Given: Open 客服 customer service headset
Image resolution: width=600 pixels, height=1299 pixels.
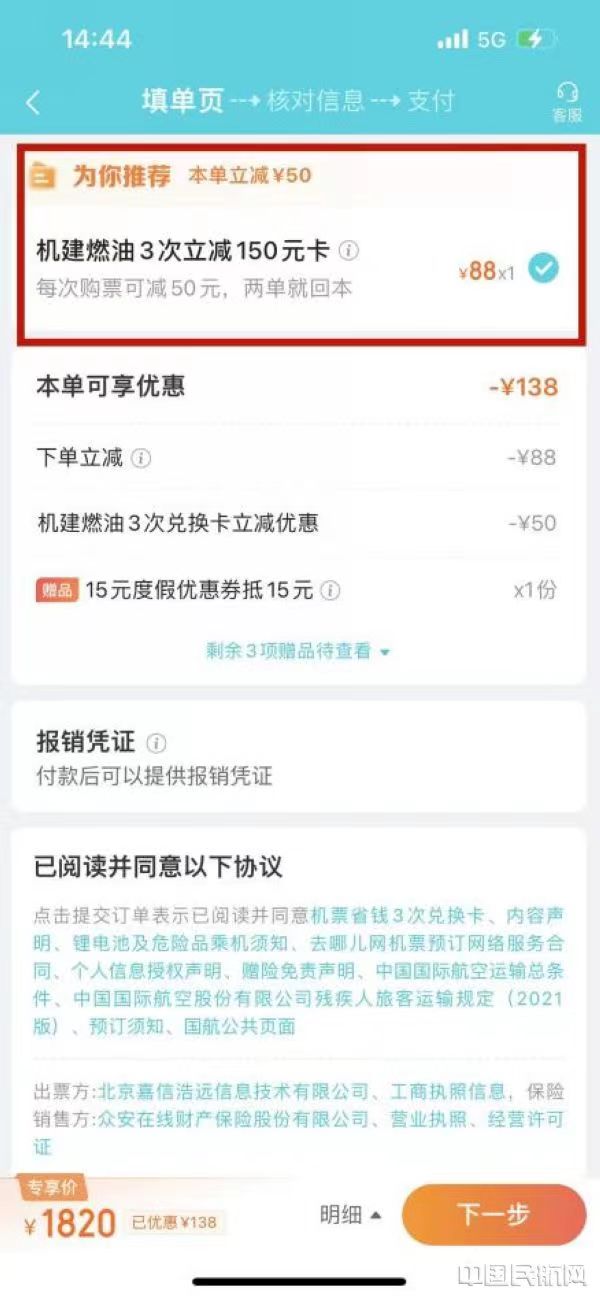Looking at the screenshot, I should pyautogui.click(x=567, y=102).
